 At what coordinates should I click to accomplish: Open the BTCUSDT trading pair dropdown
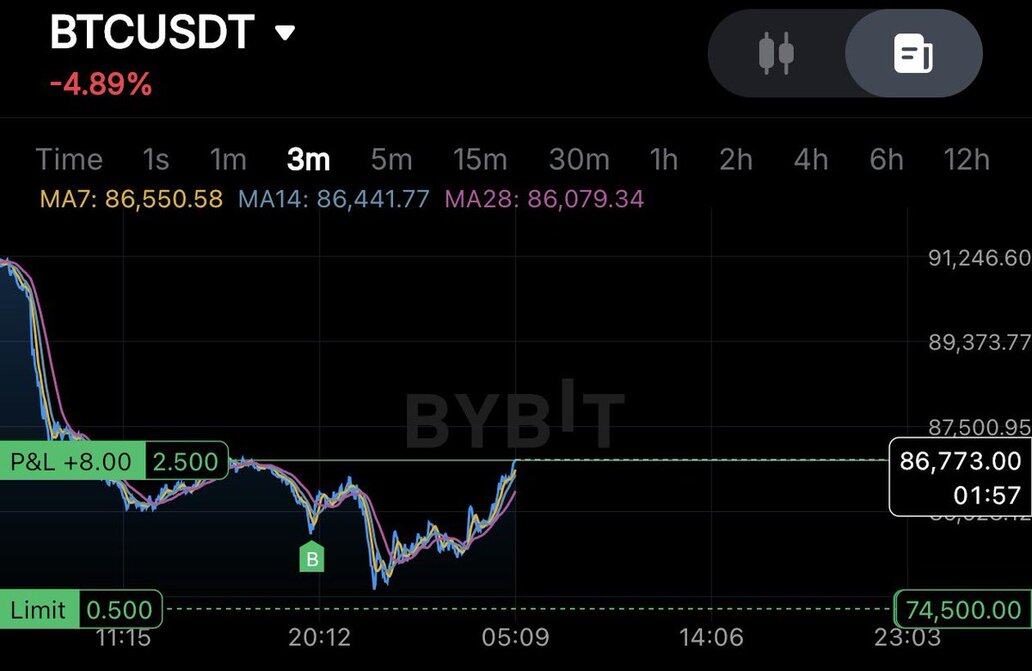coord(285,33)
